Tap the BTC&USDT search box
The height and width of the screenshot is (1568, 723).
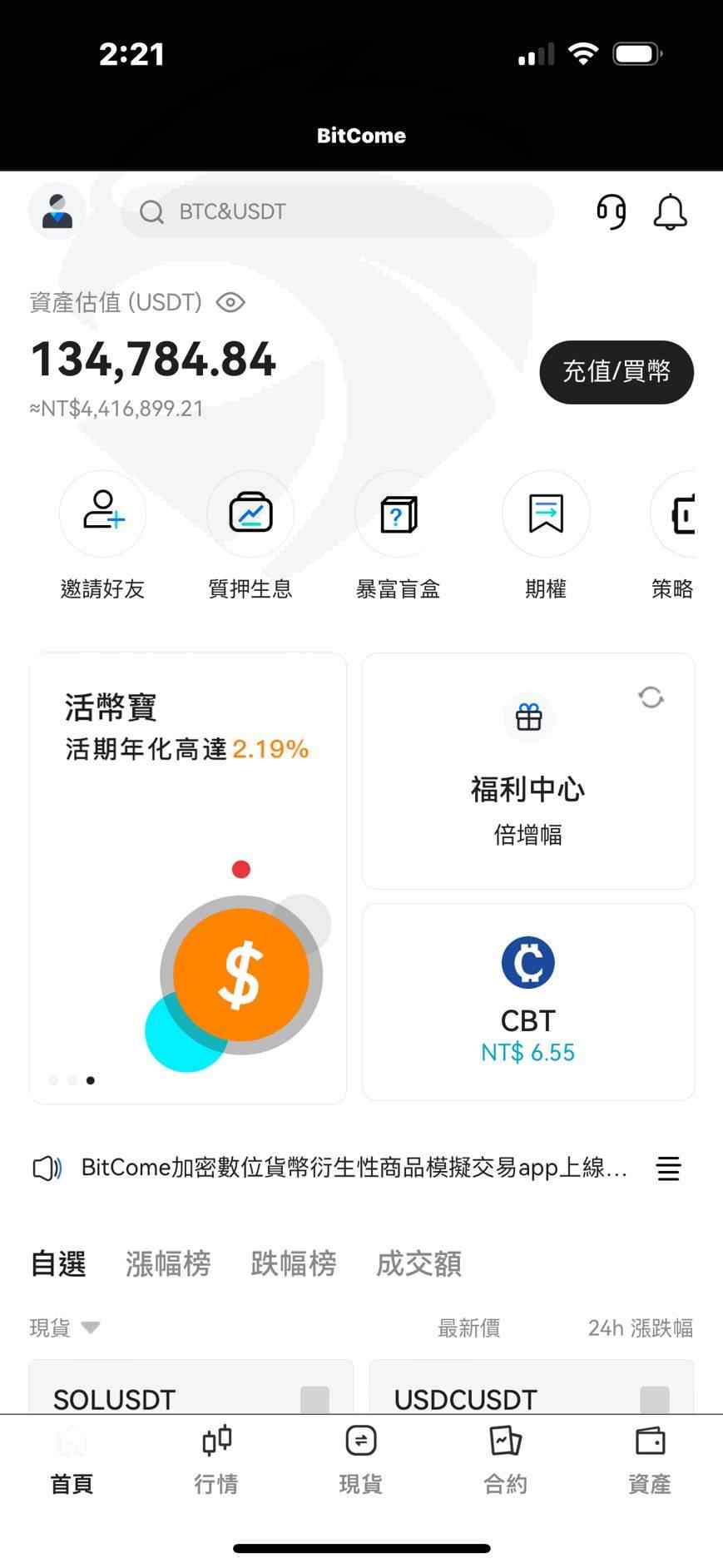click(337, 211)
